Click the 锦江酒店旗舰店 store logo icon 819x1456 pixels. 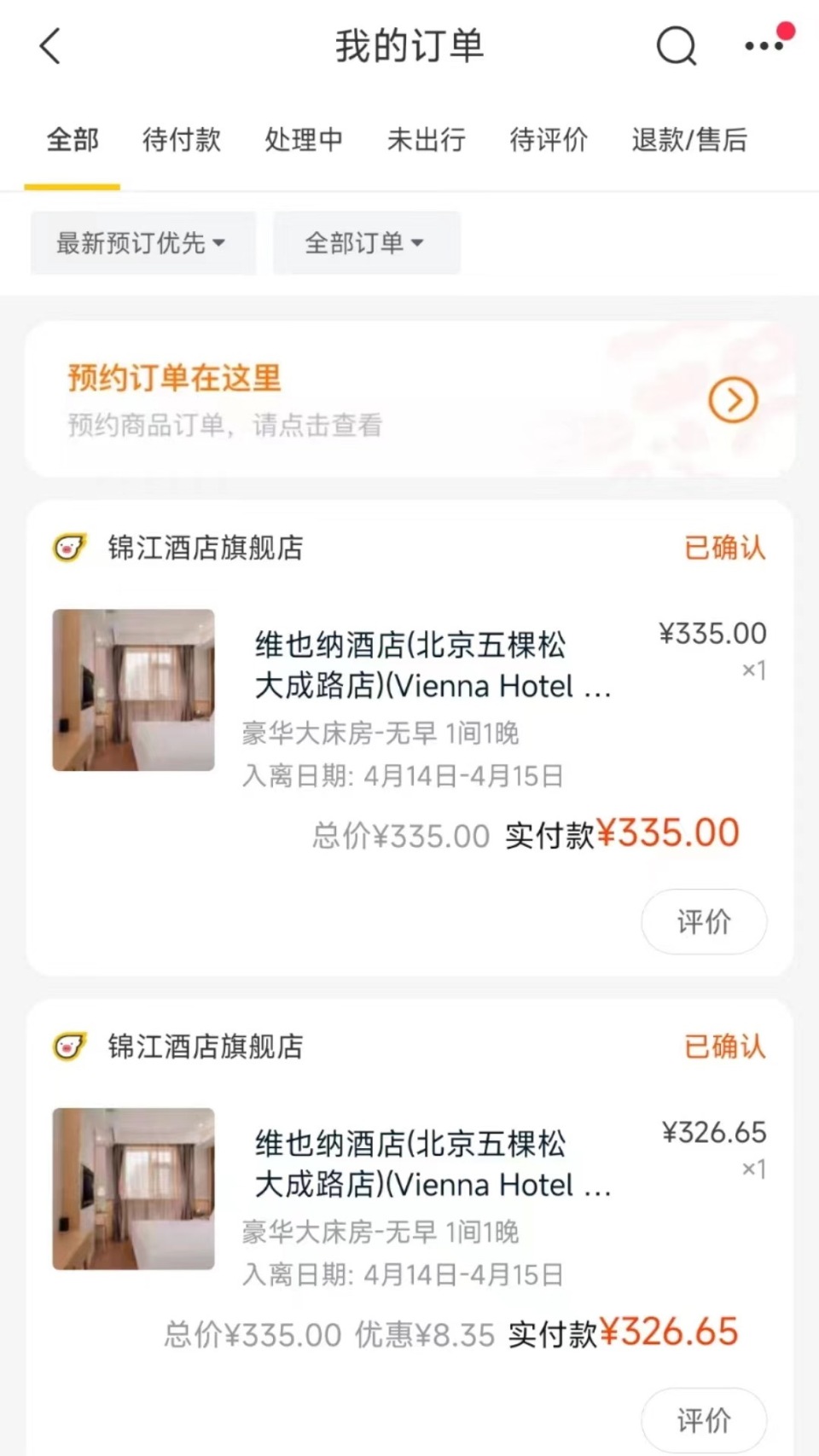pos(69,548)
